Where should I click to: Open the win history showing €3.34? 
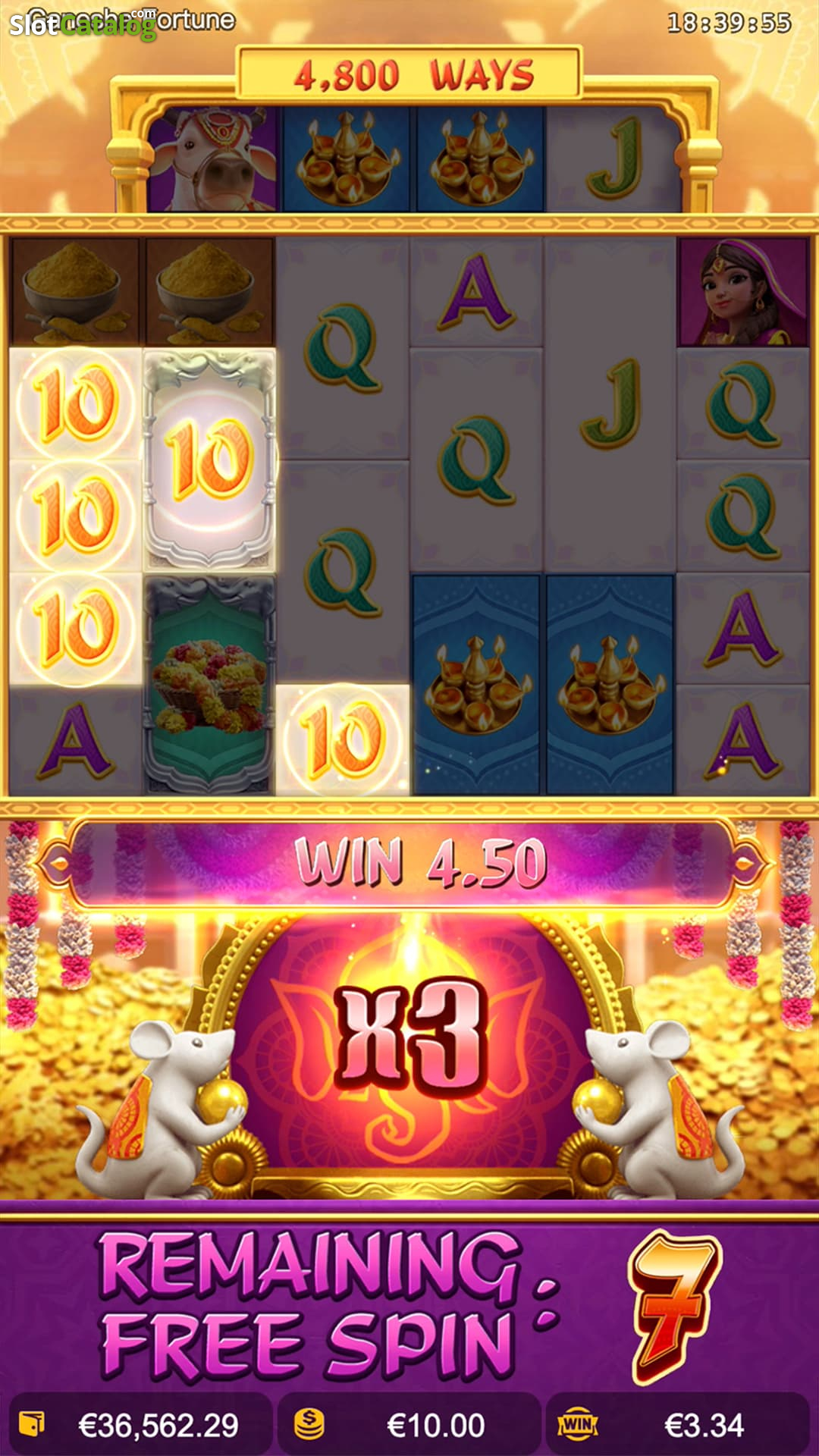(x=678, y=1425)
